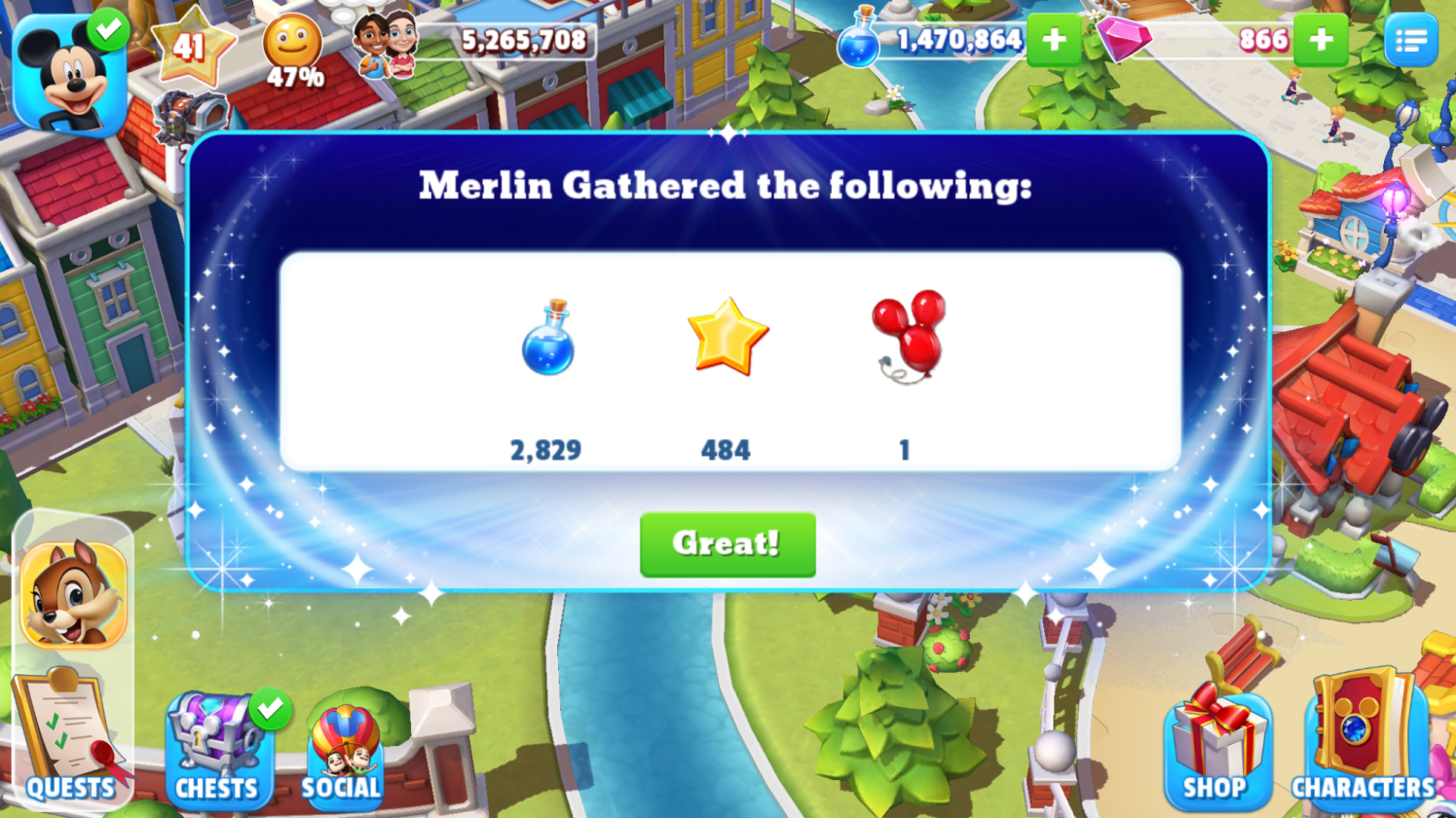Open the list menu icon
This screenshot has width=1456, height=818.
click(1410, 40)
